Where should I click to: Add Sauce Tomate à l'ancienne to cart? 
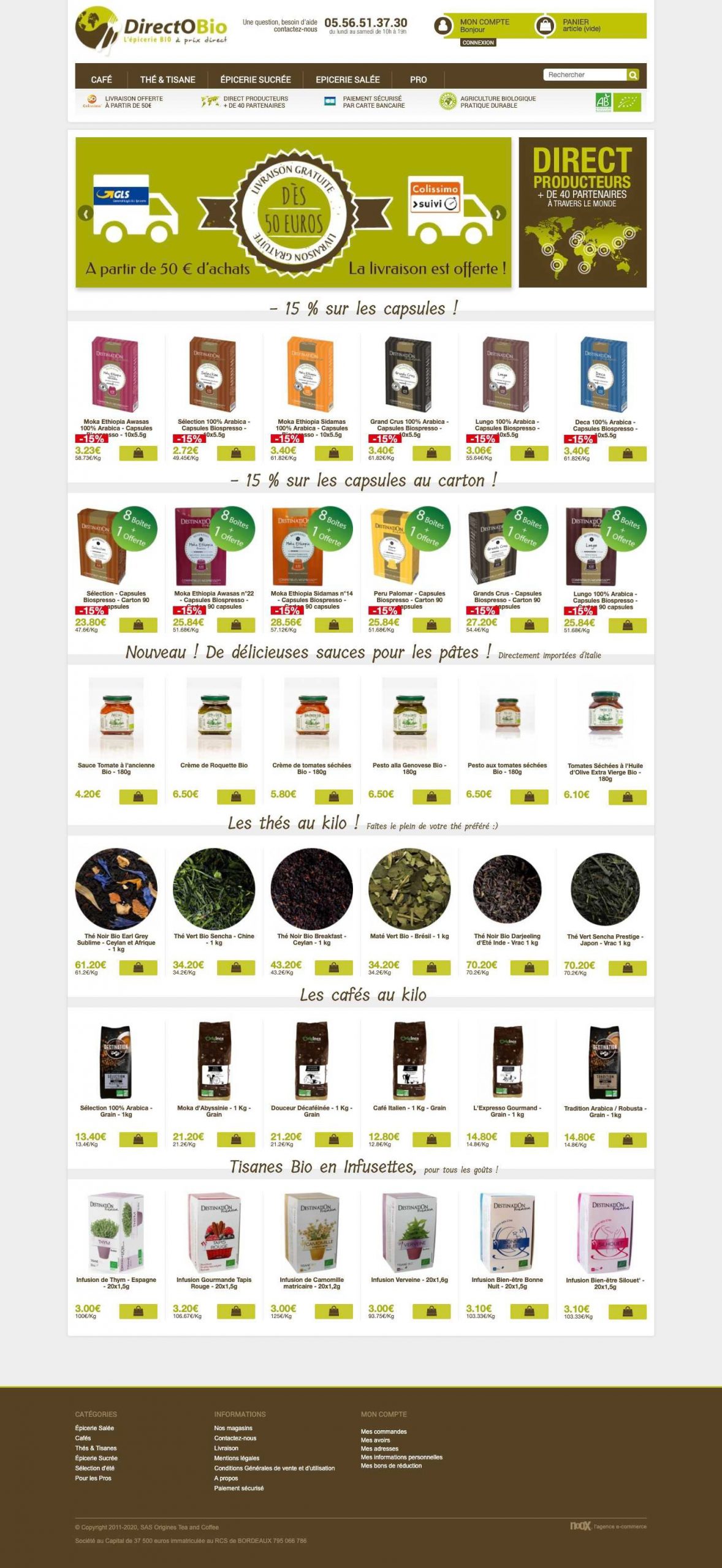pos(138,797)
